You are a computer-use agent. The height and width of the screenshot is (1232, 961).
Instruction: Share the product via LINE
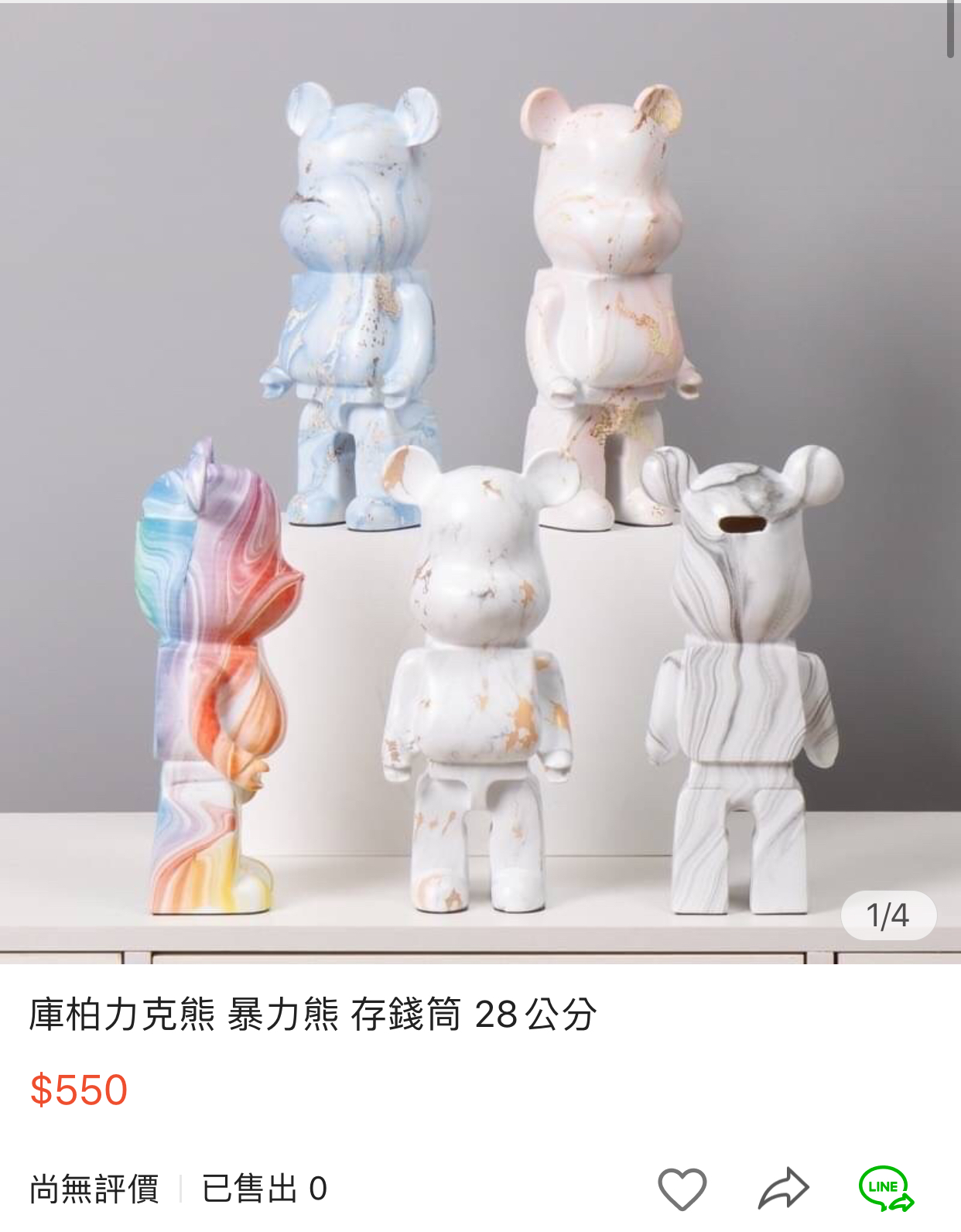point(885,1188)
